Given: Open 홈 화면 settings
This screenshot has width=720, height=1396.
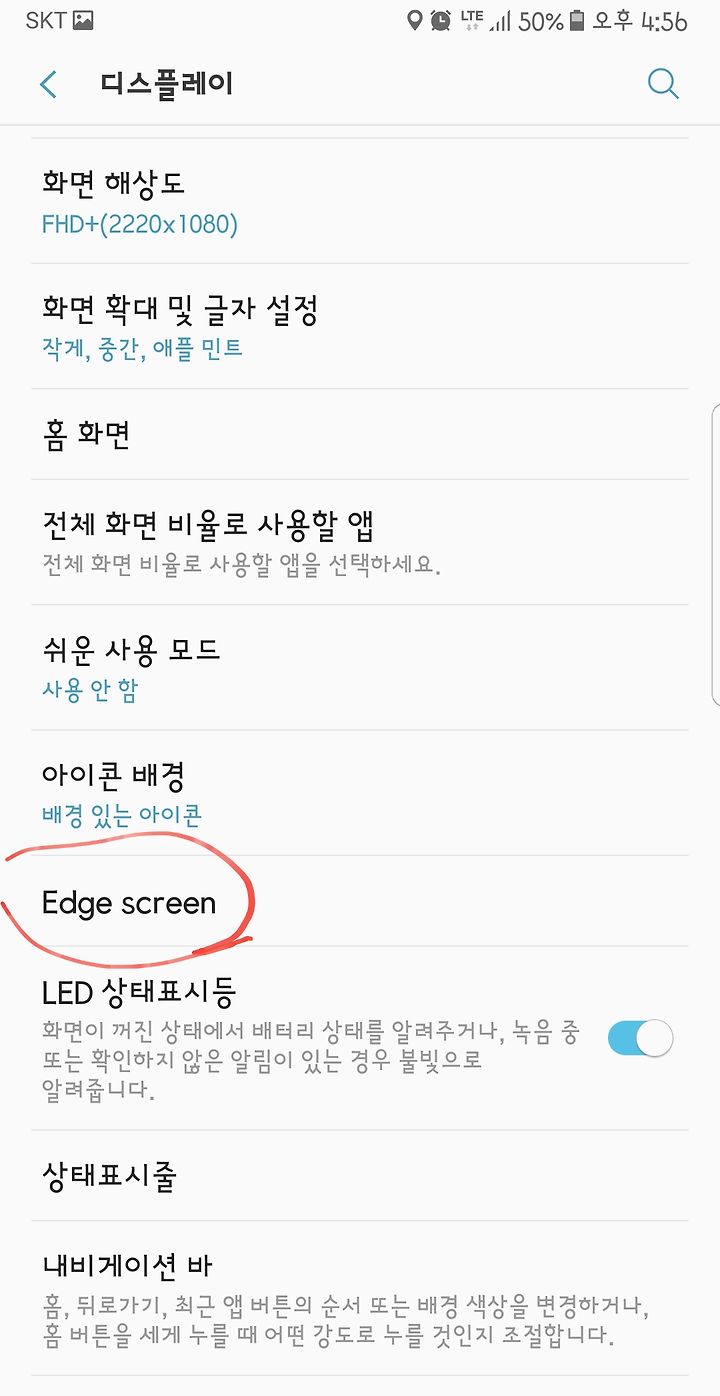Looking at the screenshot, I should click(x=360, y=434).
